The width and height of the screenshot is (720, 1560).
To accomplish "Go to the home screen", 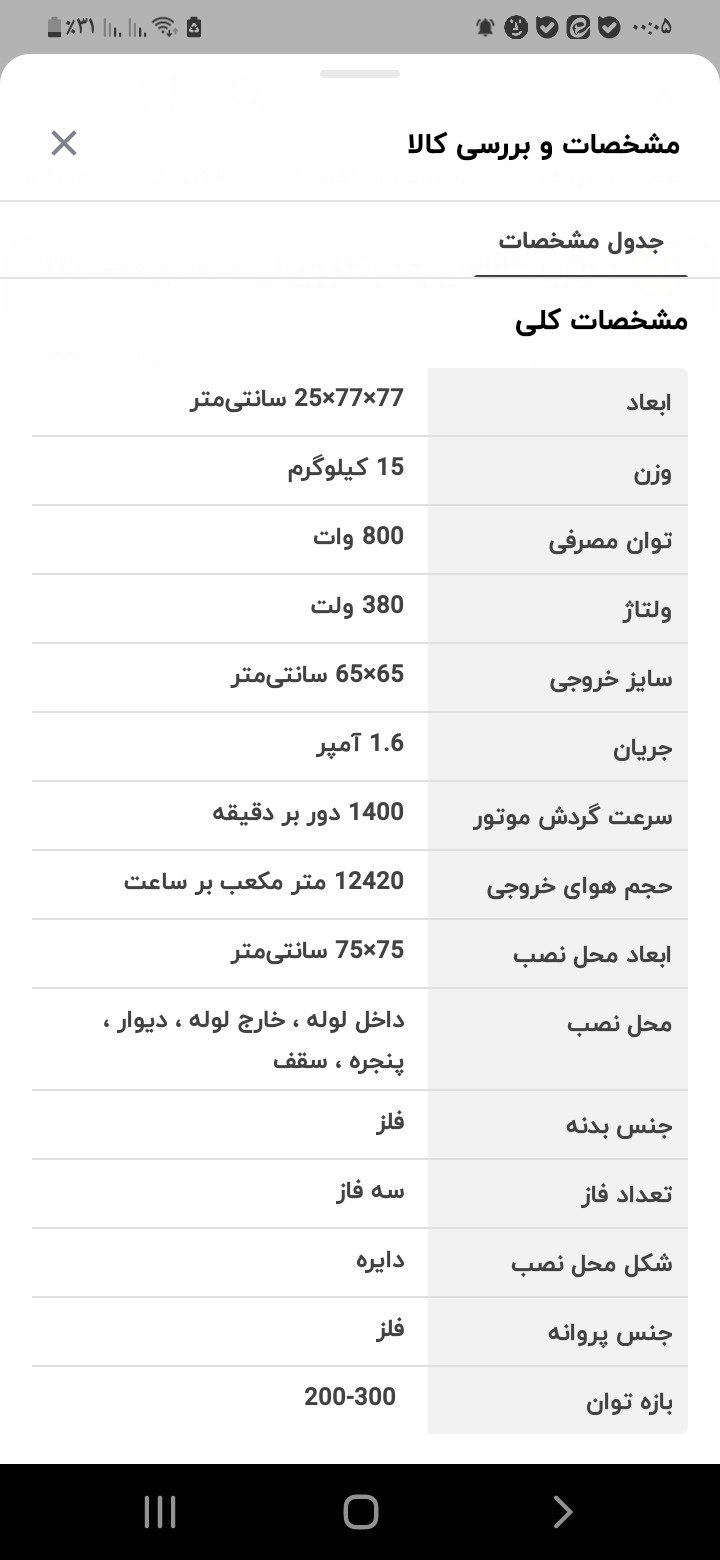I will (360, 1511).
